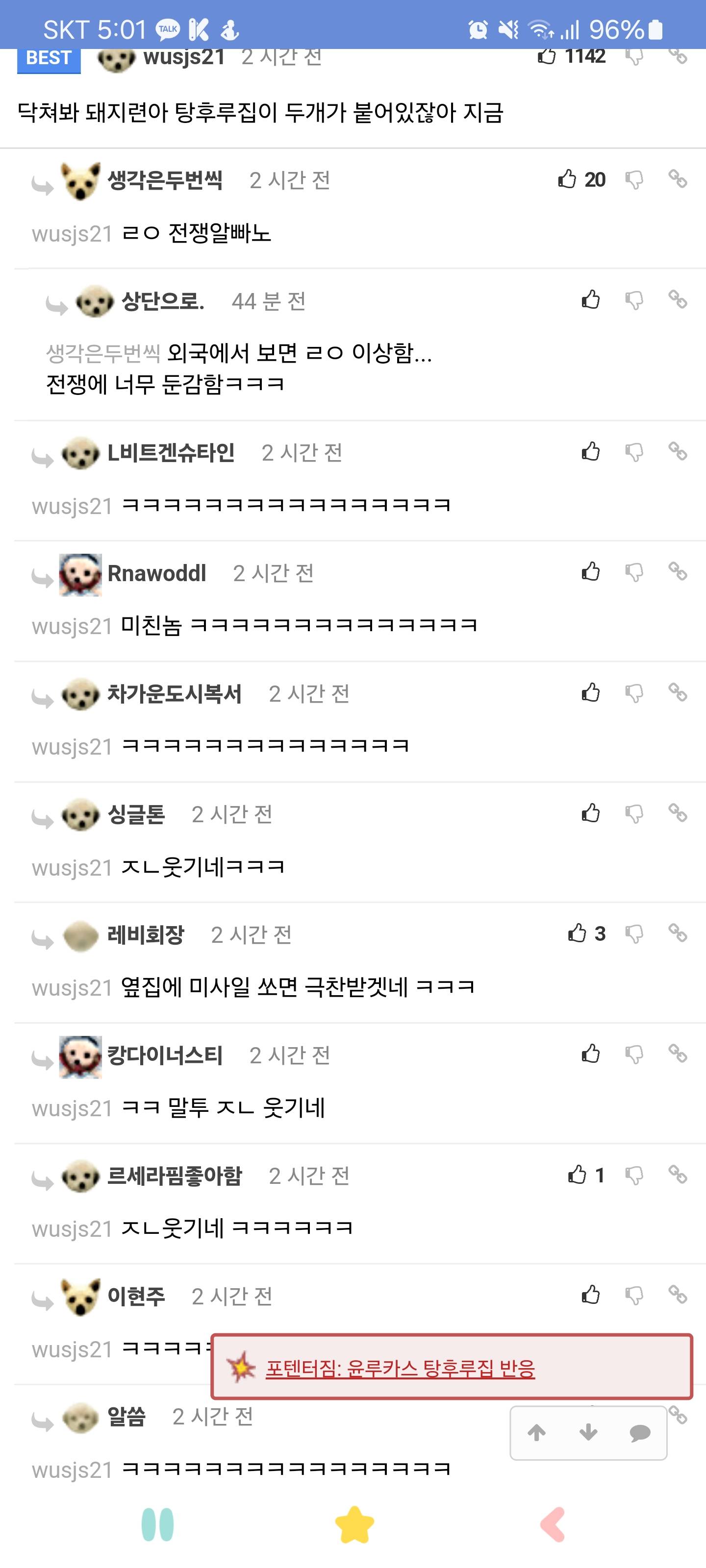Open 알씀's profile name
The image size is (706, 1568).
[x=126, y=1417]
